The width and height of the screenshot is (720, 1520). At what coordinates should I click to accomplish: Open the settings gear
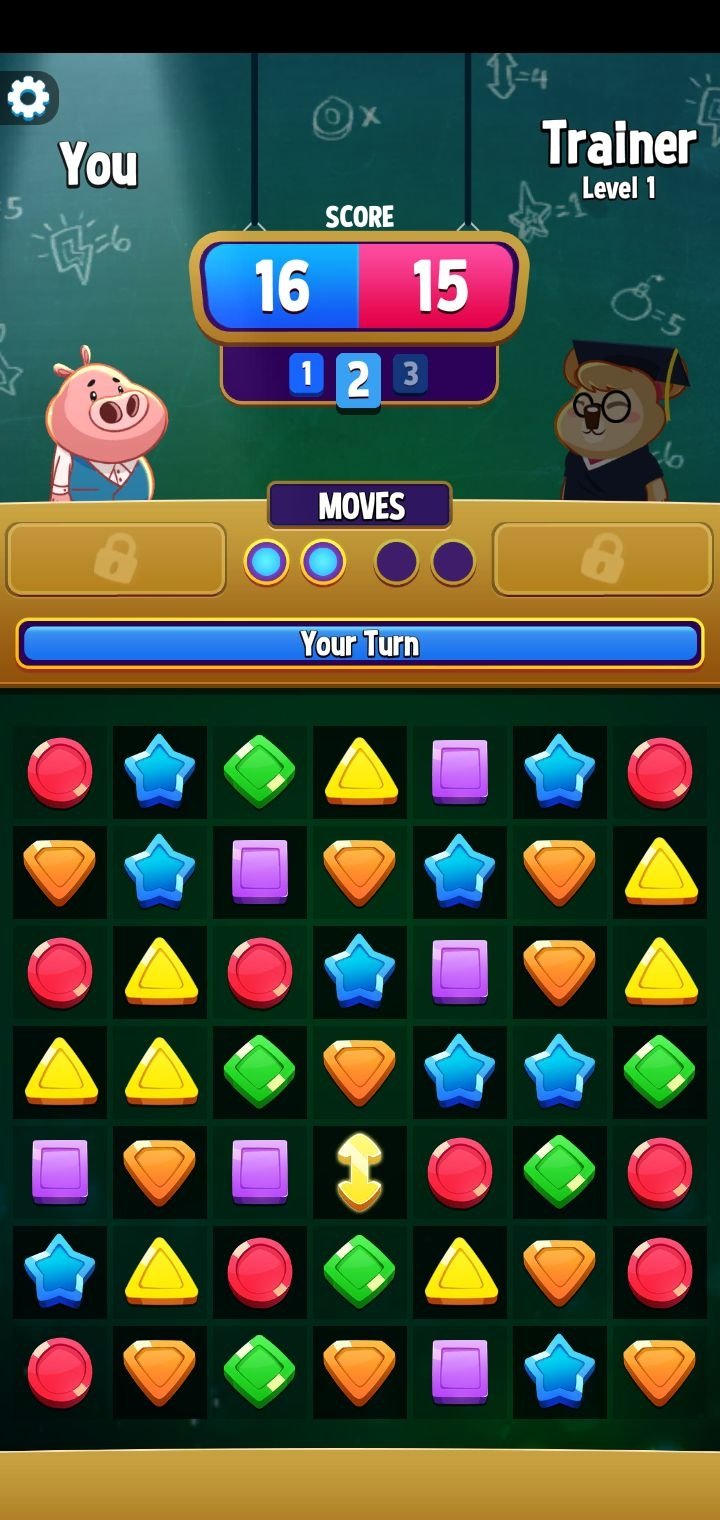pos(28,97)
